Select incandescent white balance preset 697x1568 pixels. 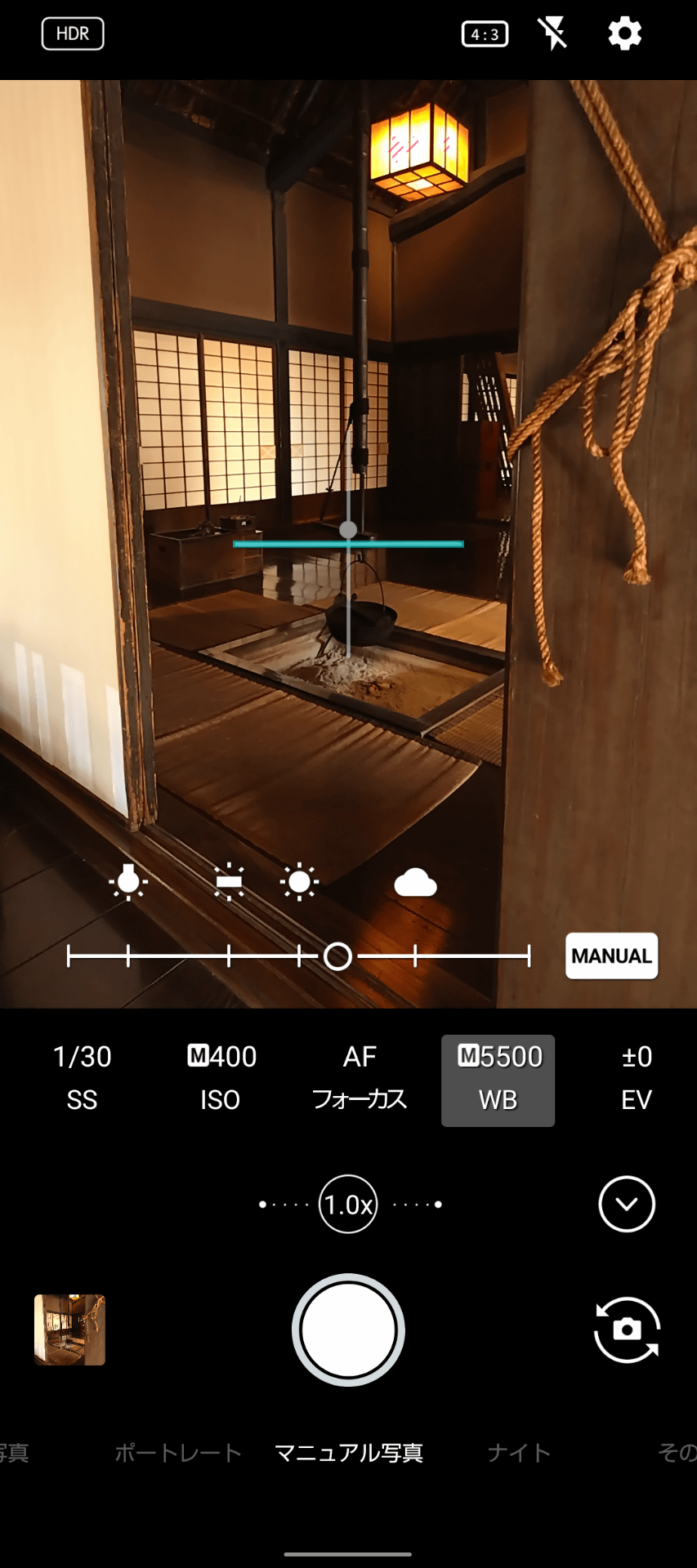pyautogui.click(x=128, y=882)
